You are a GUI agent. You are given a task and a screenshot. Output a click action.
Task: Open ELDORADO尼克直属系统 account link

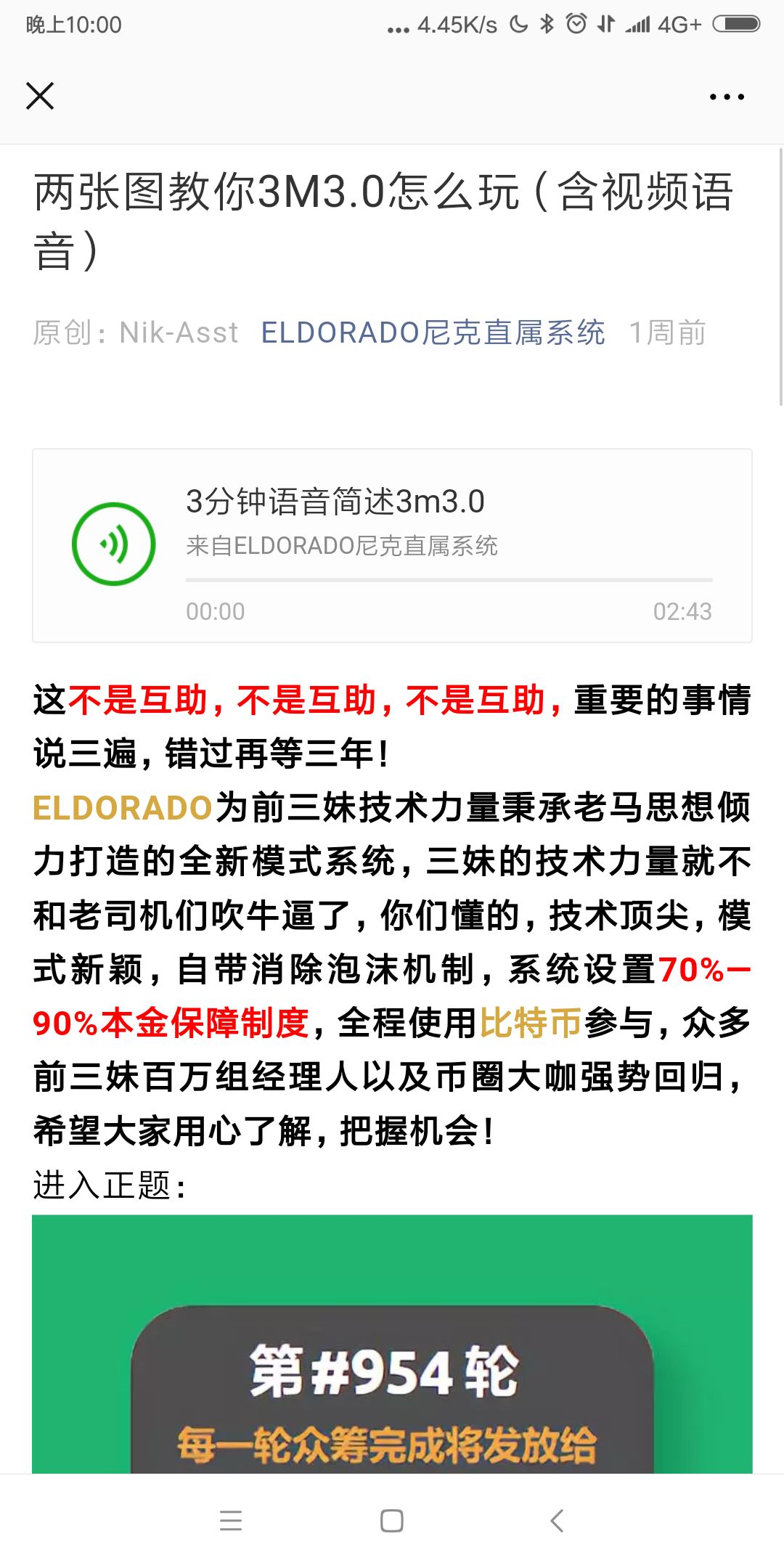click(x=433, y=332)
